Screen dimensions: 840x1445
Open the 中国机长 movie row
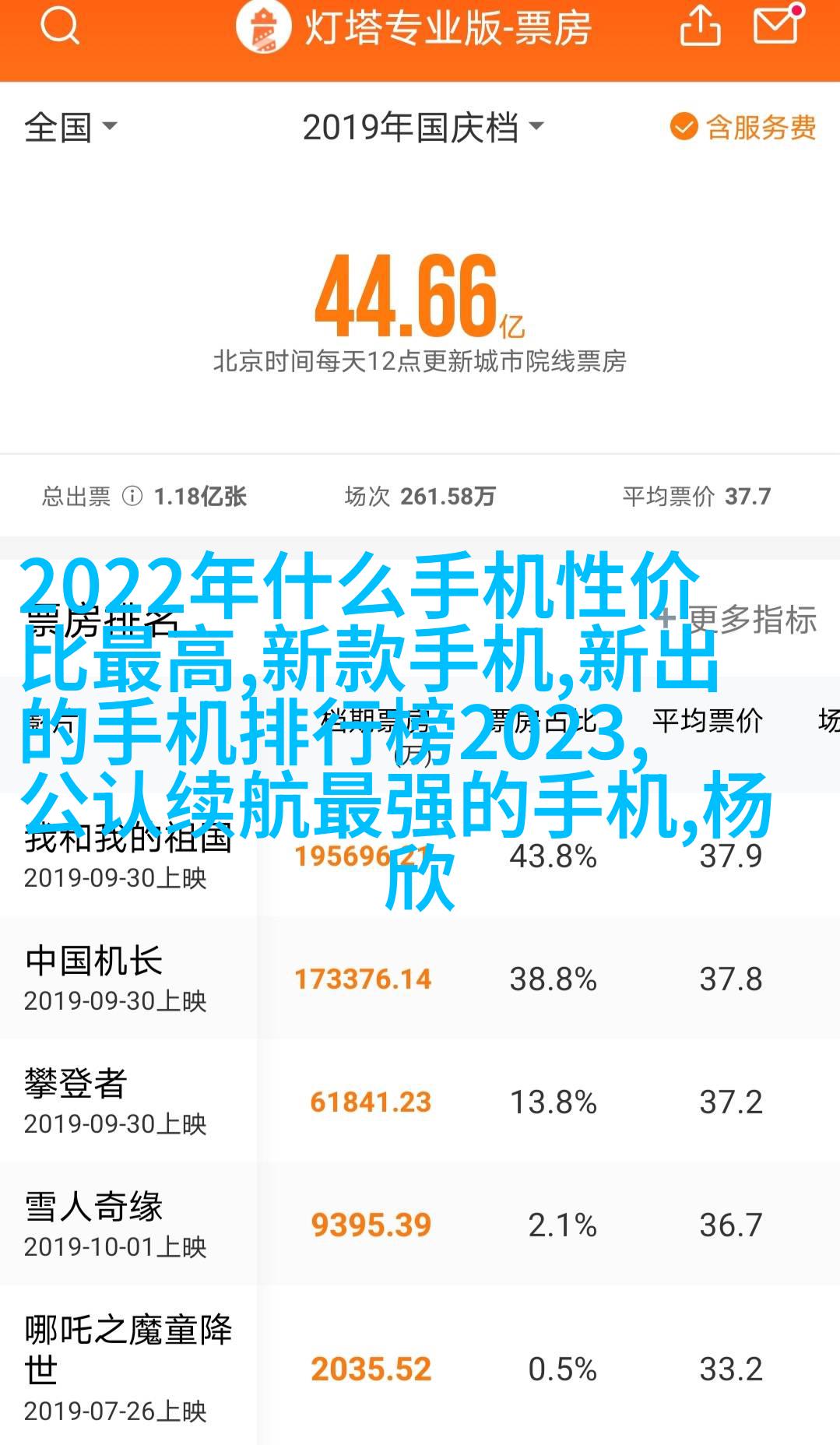pyautogui.click(x=420, y=978)
